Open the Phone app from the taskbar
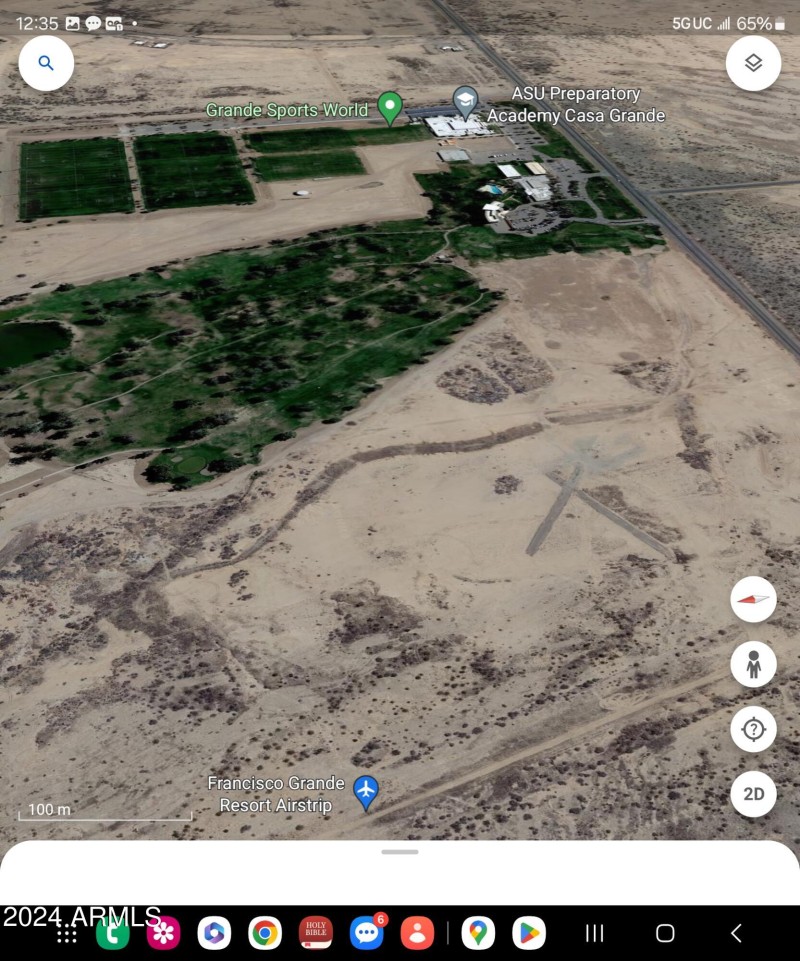The image size is (800, 961). (x=112, y=933)
